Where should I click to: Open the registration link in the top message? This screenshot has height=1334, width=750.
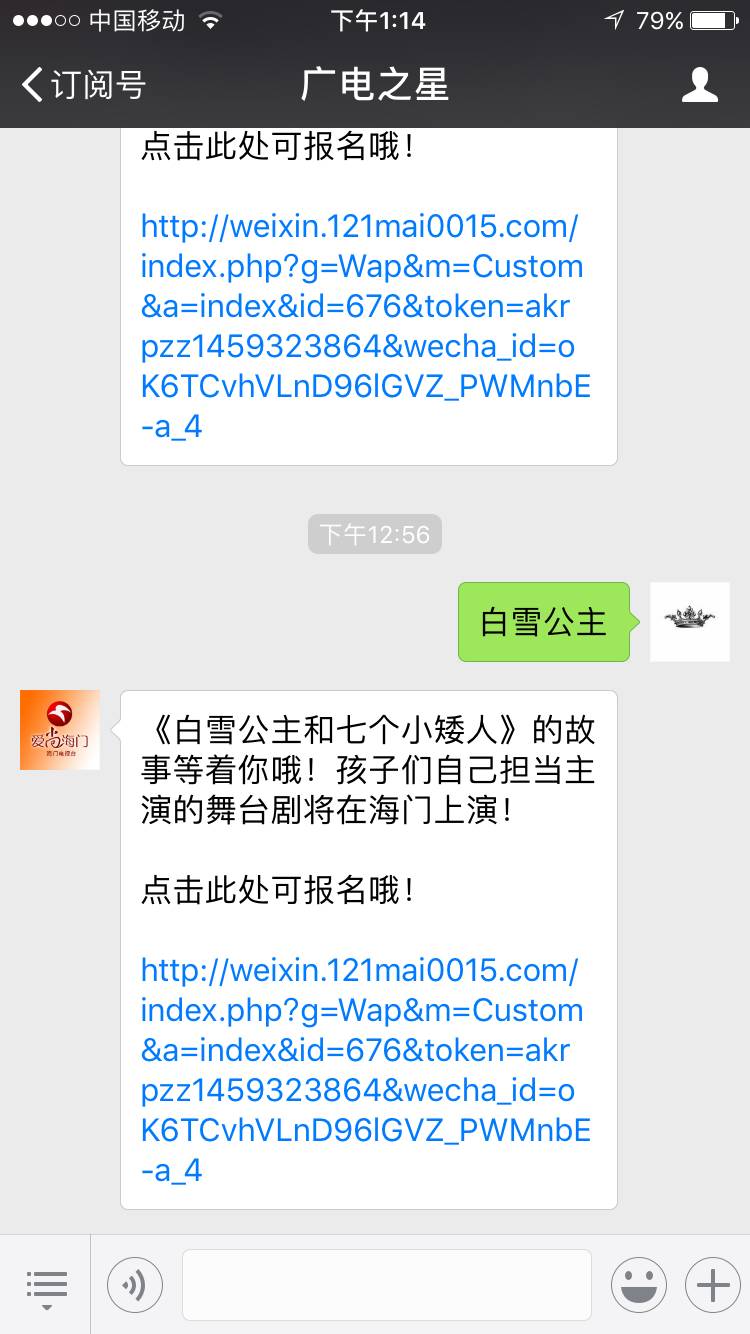tap(364, 326)
